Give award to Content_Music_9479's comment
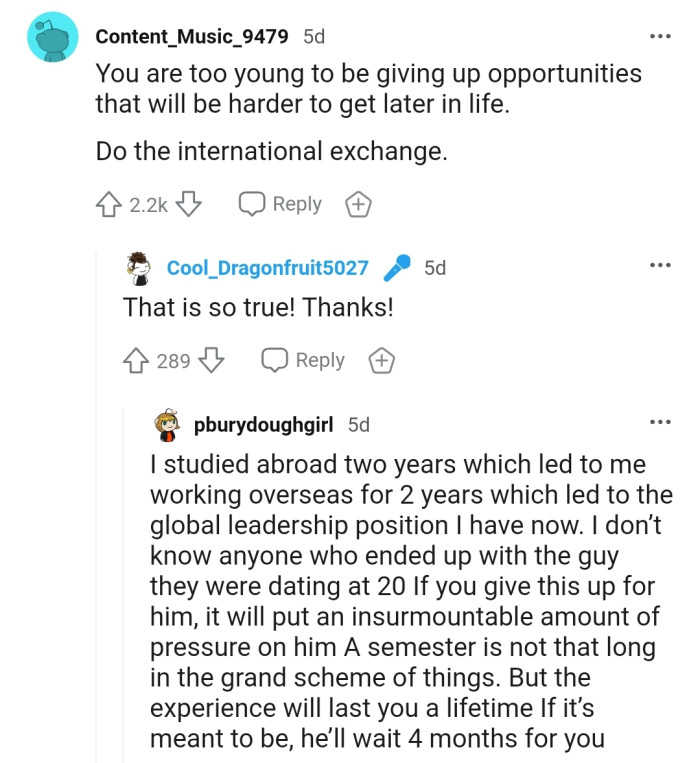700x763 pixels. [358, 205]
